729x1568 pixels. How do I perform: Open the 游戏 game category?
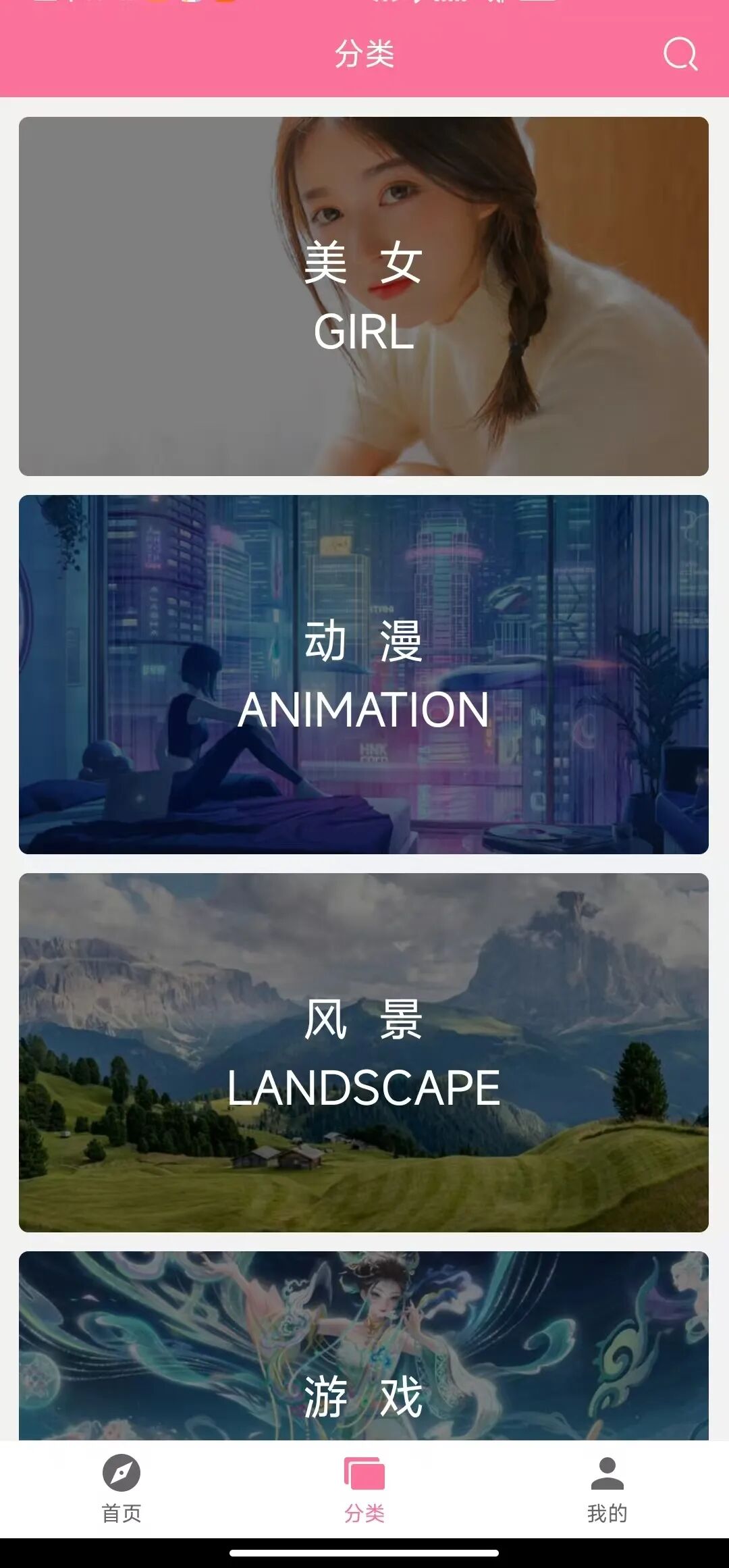click(x=364, y=1351)
